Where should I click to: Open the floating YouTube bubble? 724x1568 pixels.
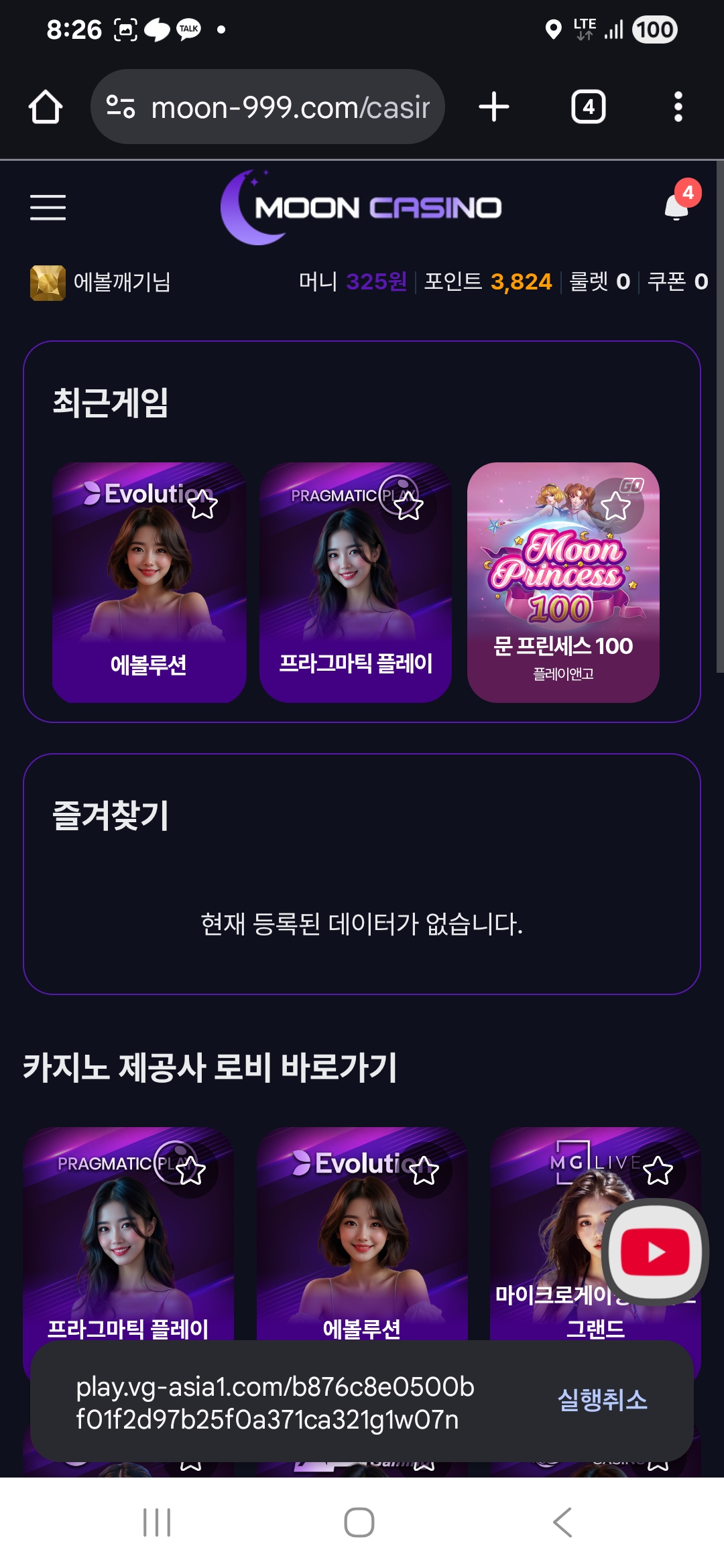point(654,1252)
